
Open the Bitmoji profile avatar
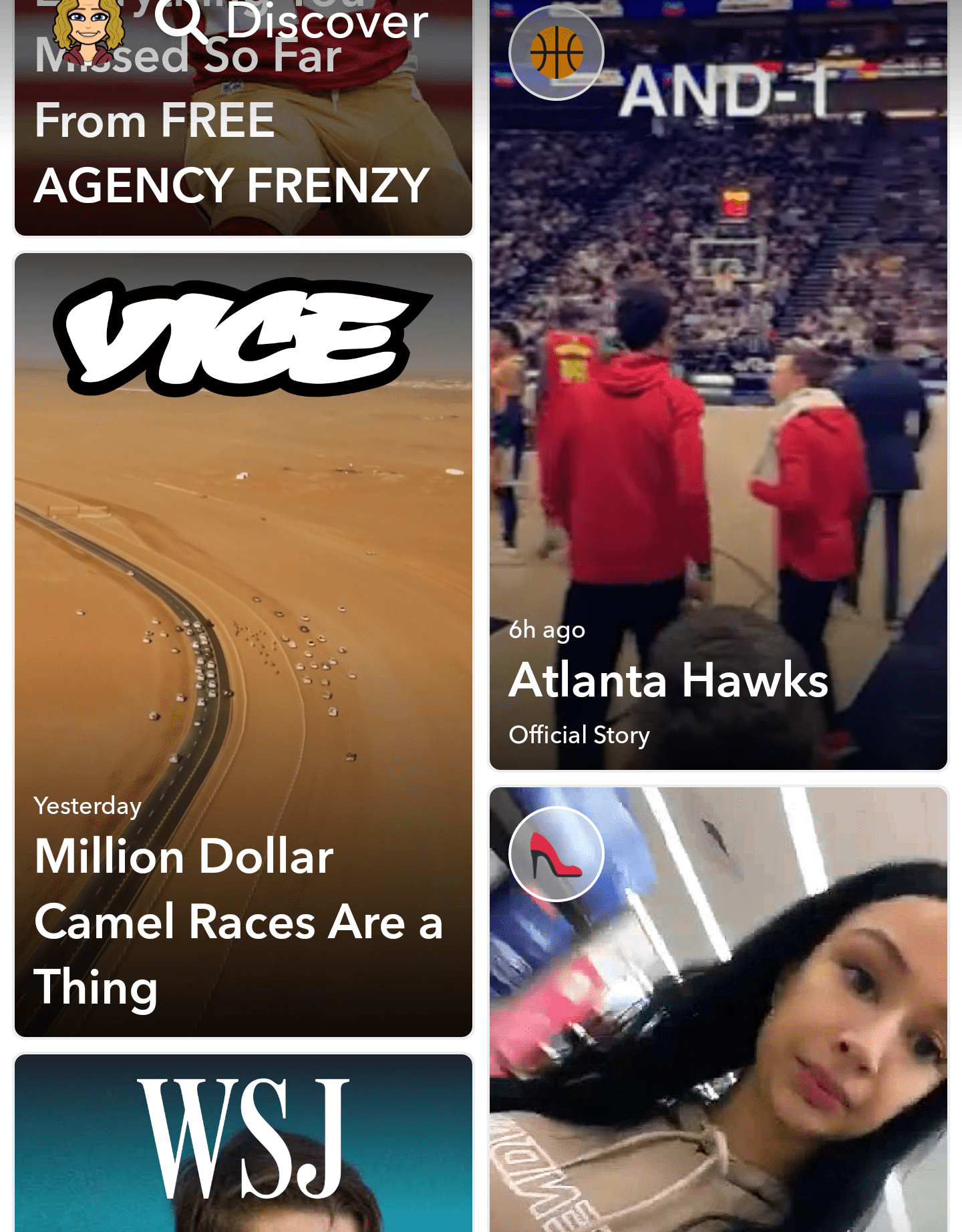click(88, 30)
